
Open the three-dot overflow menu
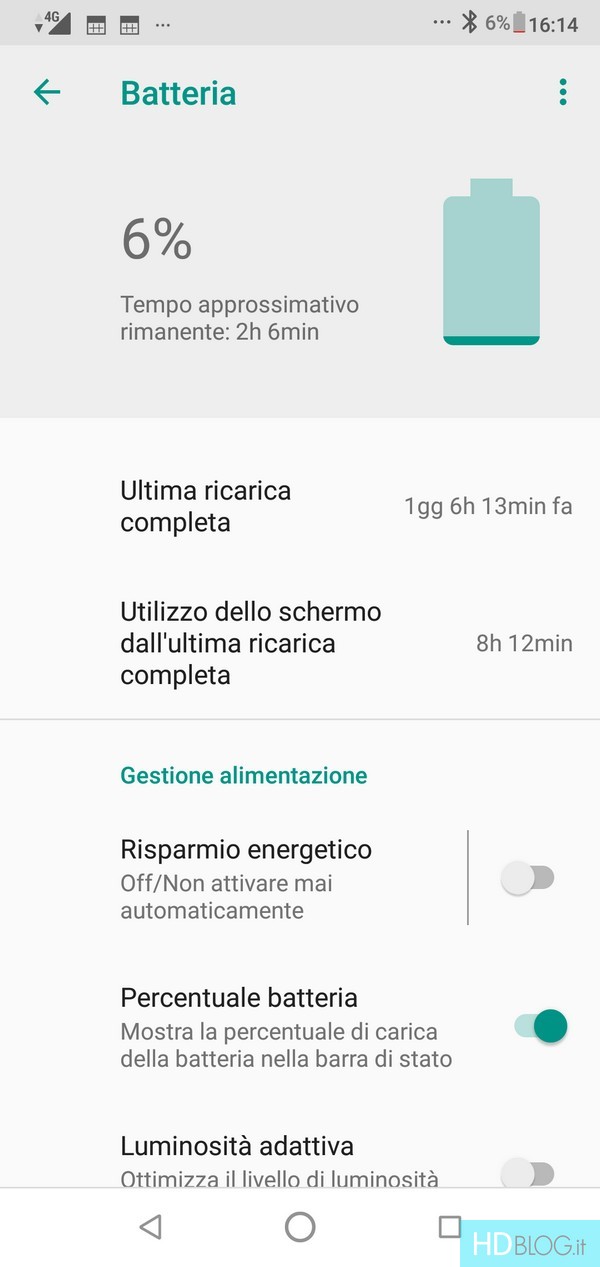563,93
